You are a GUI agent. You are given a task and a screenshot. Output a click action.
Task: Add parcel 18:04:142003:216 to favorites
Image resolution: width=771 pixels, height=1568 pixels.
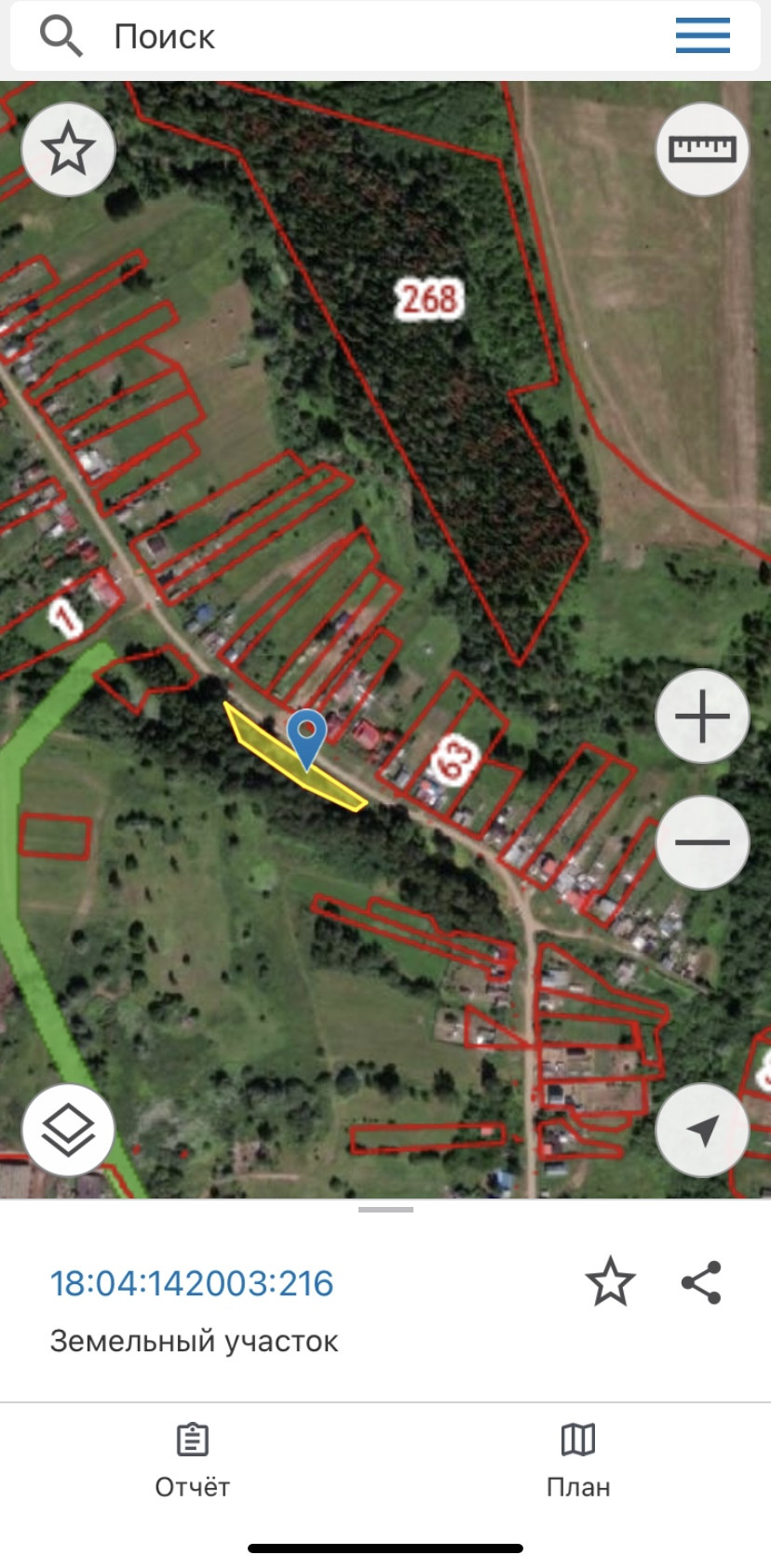[x=610, y=1282]
